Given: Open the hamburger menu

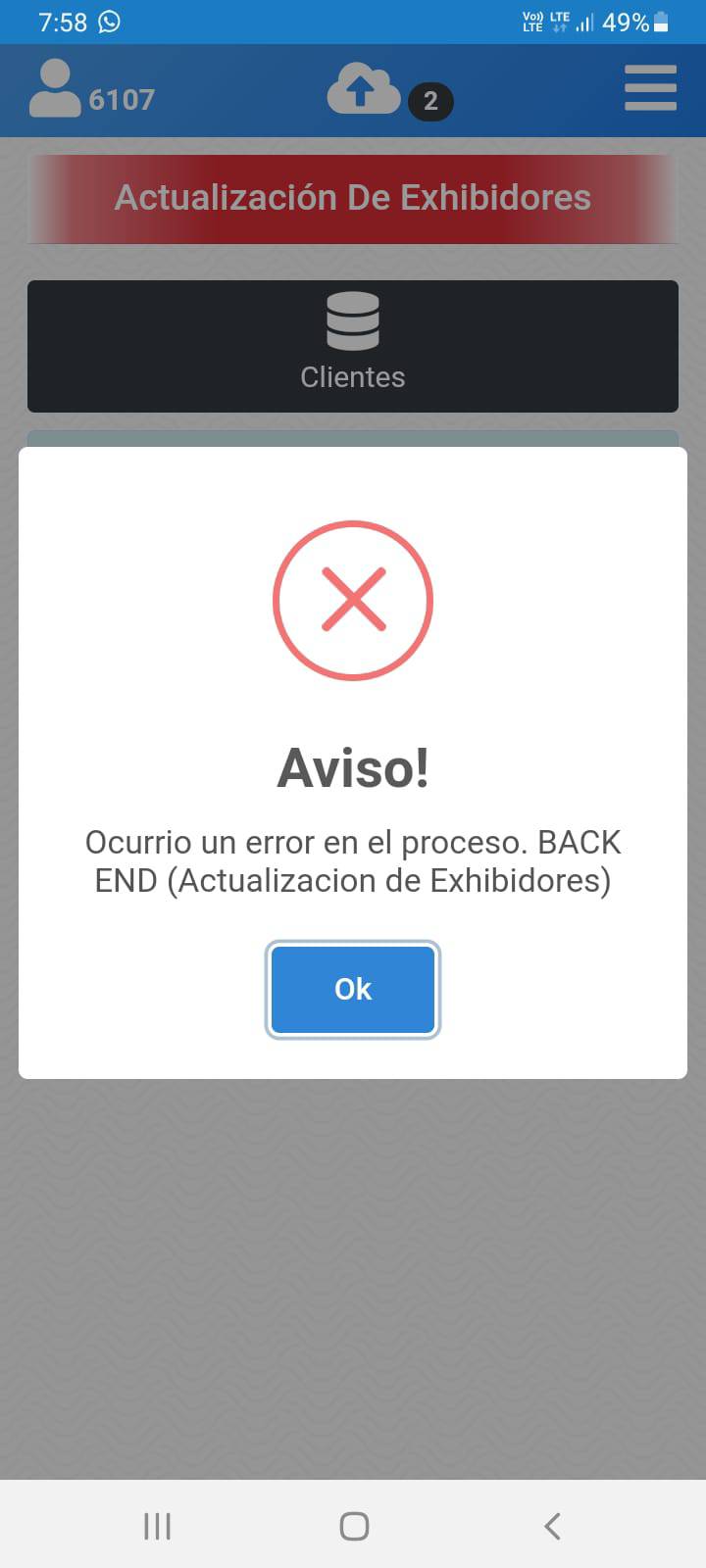Looking at the screenshot, I should pyautogui.click(x=650, y=88).
